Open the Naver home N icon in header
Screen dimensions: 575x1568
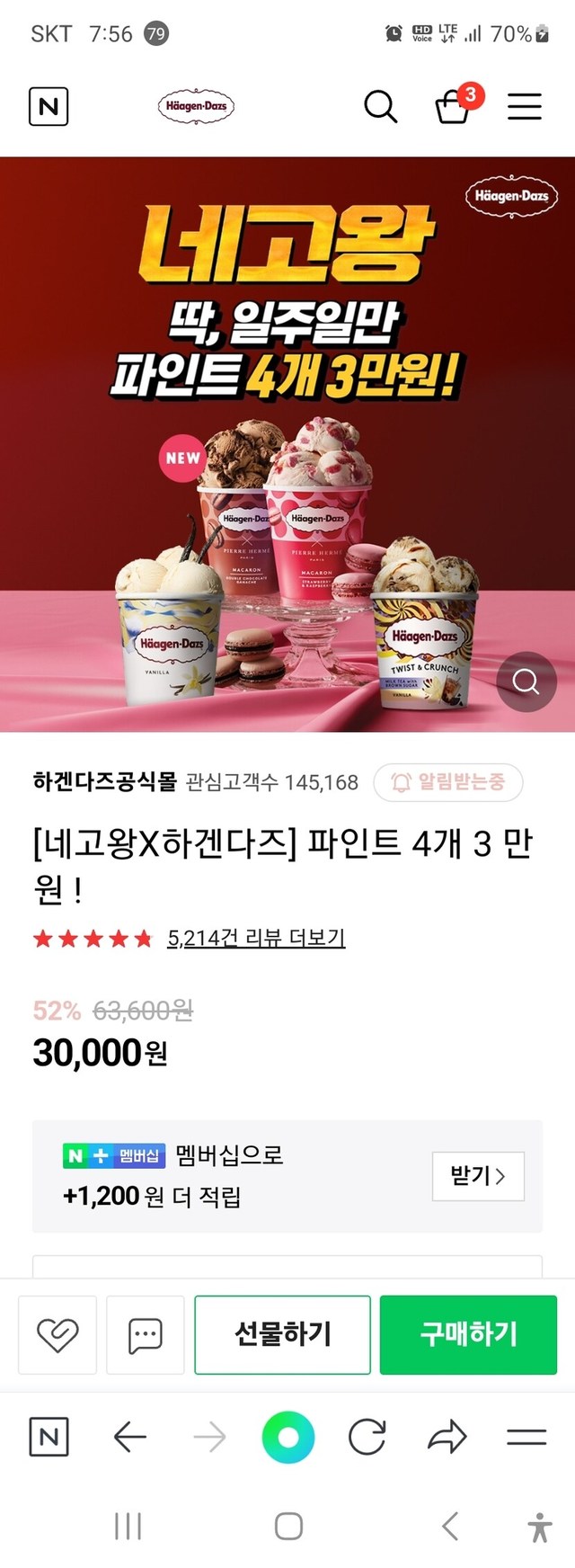pos(49,107)
